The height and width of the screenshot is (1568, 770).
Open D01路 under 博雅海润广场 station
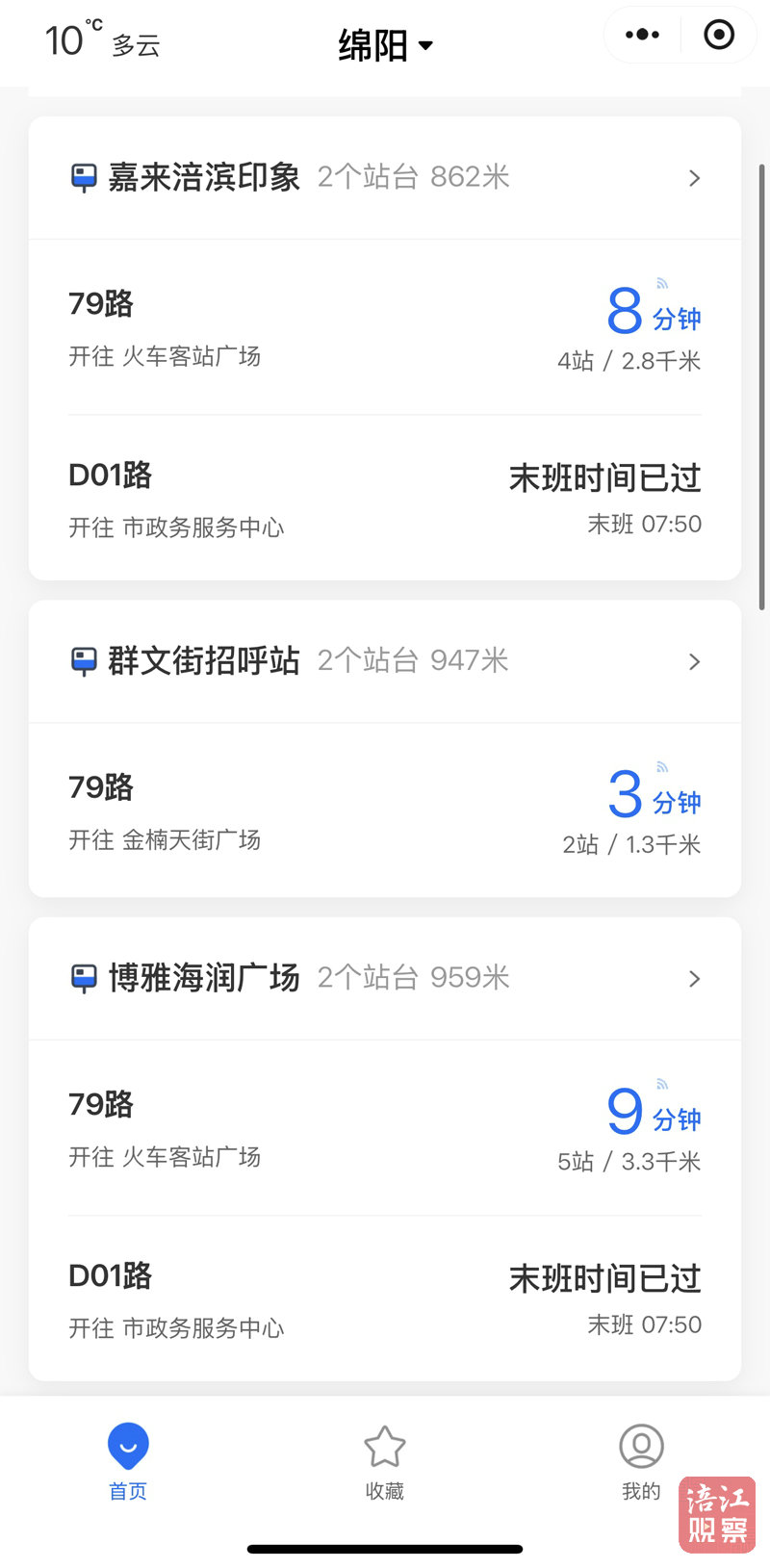[385, 1299]
